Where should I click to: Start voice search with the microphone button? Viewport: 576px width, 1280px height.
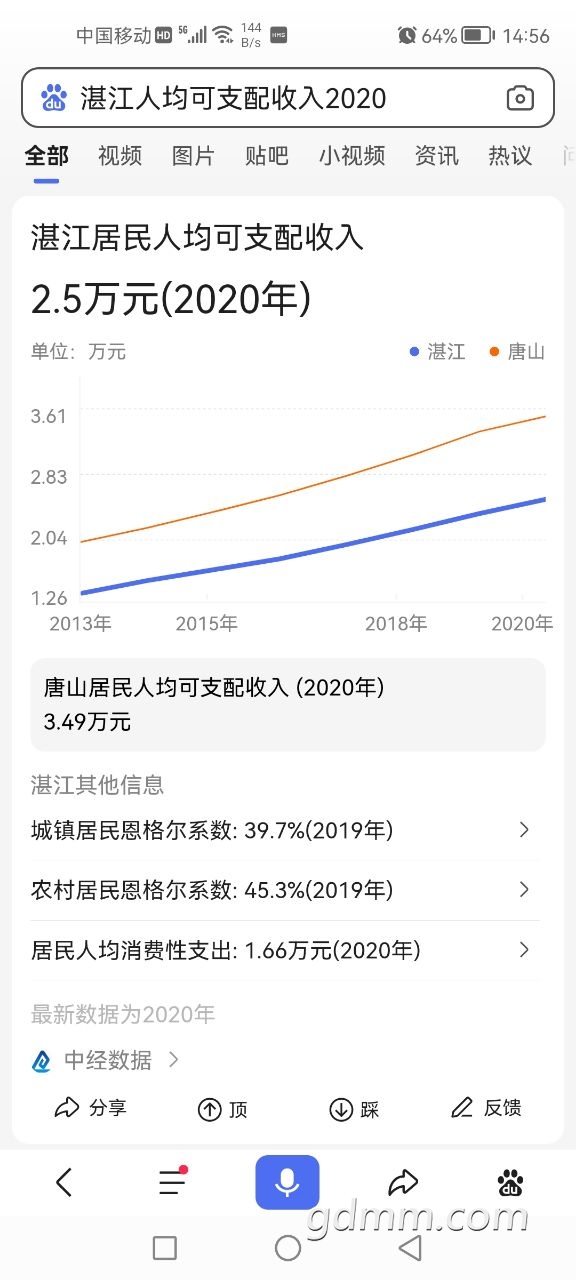point(287,1183)
